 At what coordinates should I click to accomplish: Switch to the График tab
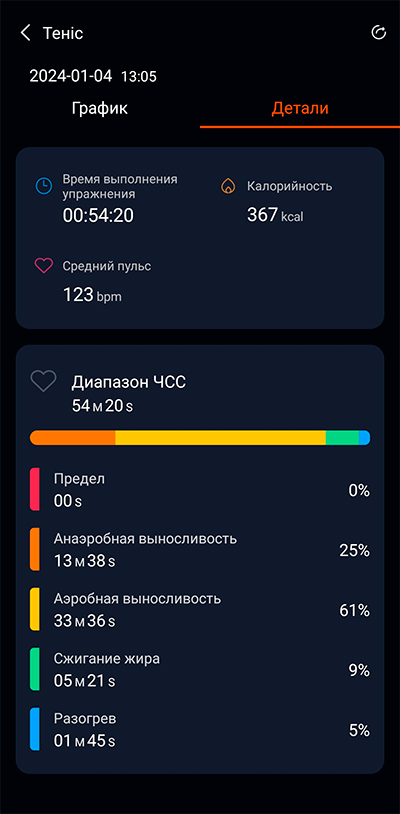click(x=100, y=108)
